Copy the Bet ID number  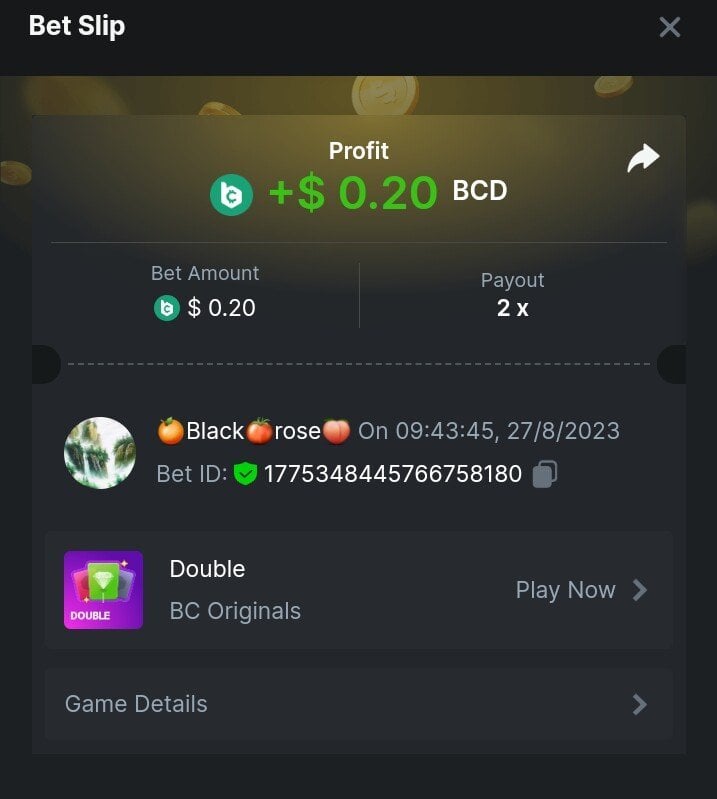tap(544, 473)
